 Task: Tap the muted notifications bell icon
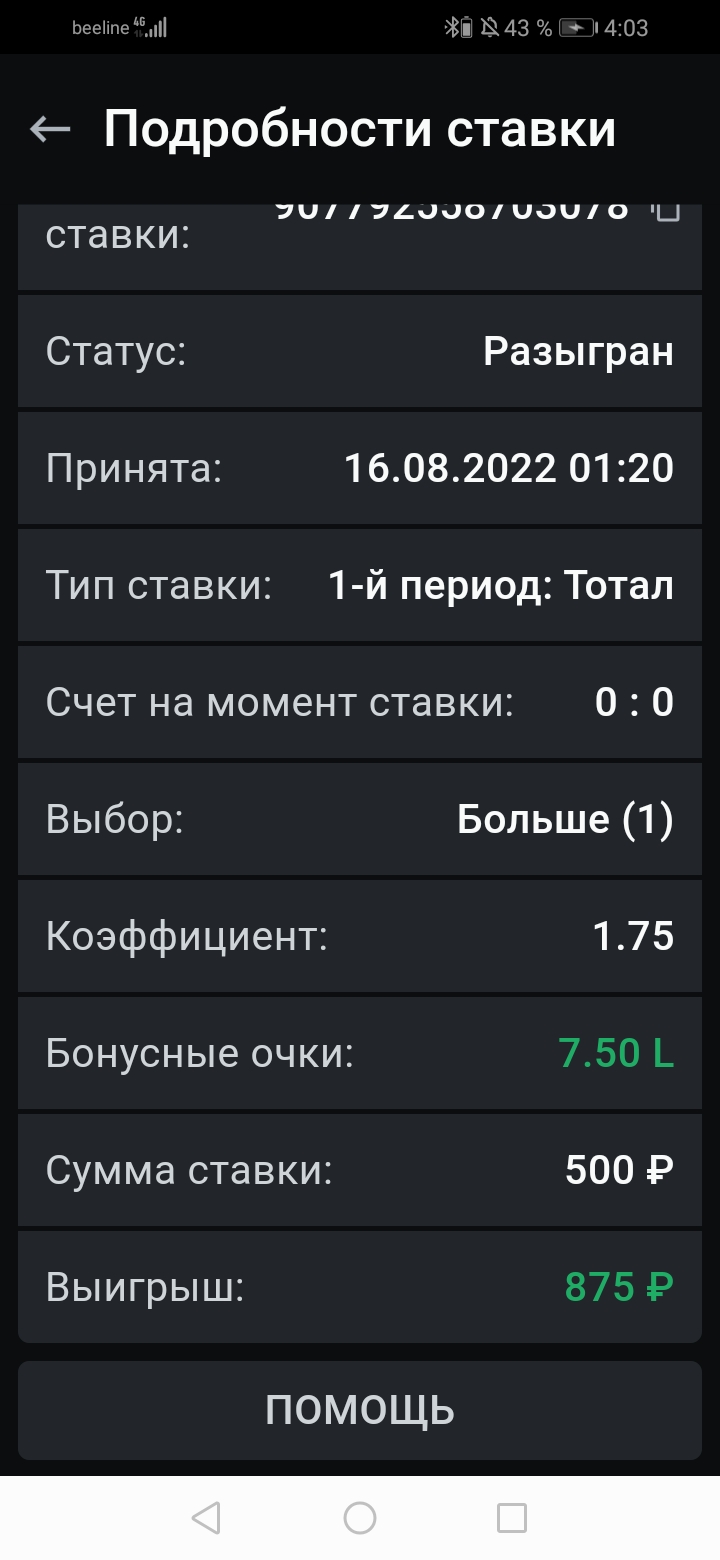(490, 27)
